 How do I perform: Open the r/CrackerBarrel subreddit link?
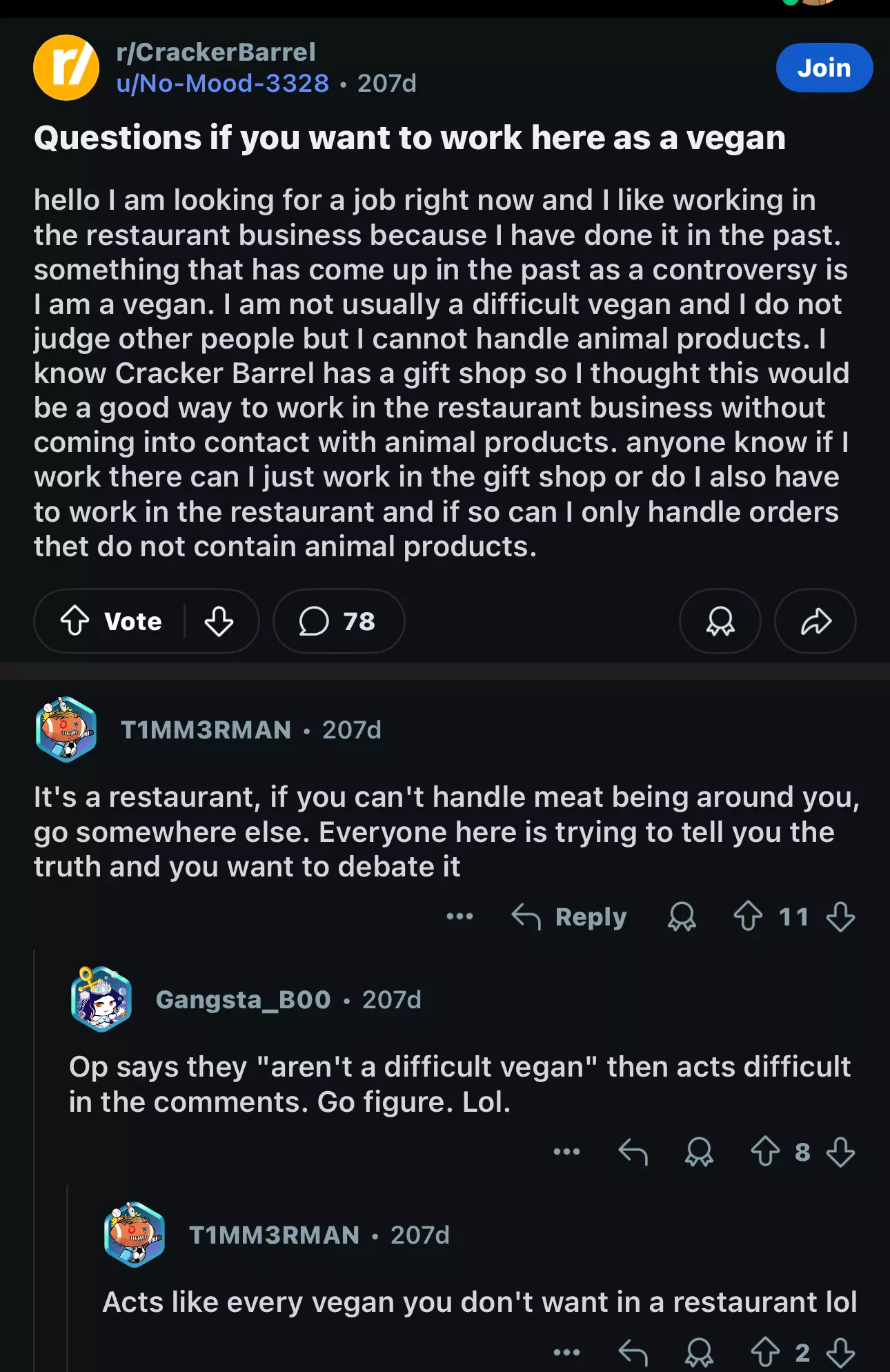[x=215, y=52]
